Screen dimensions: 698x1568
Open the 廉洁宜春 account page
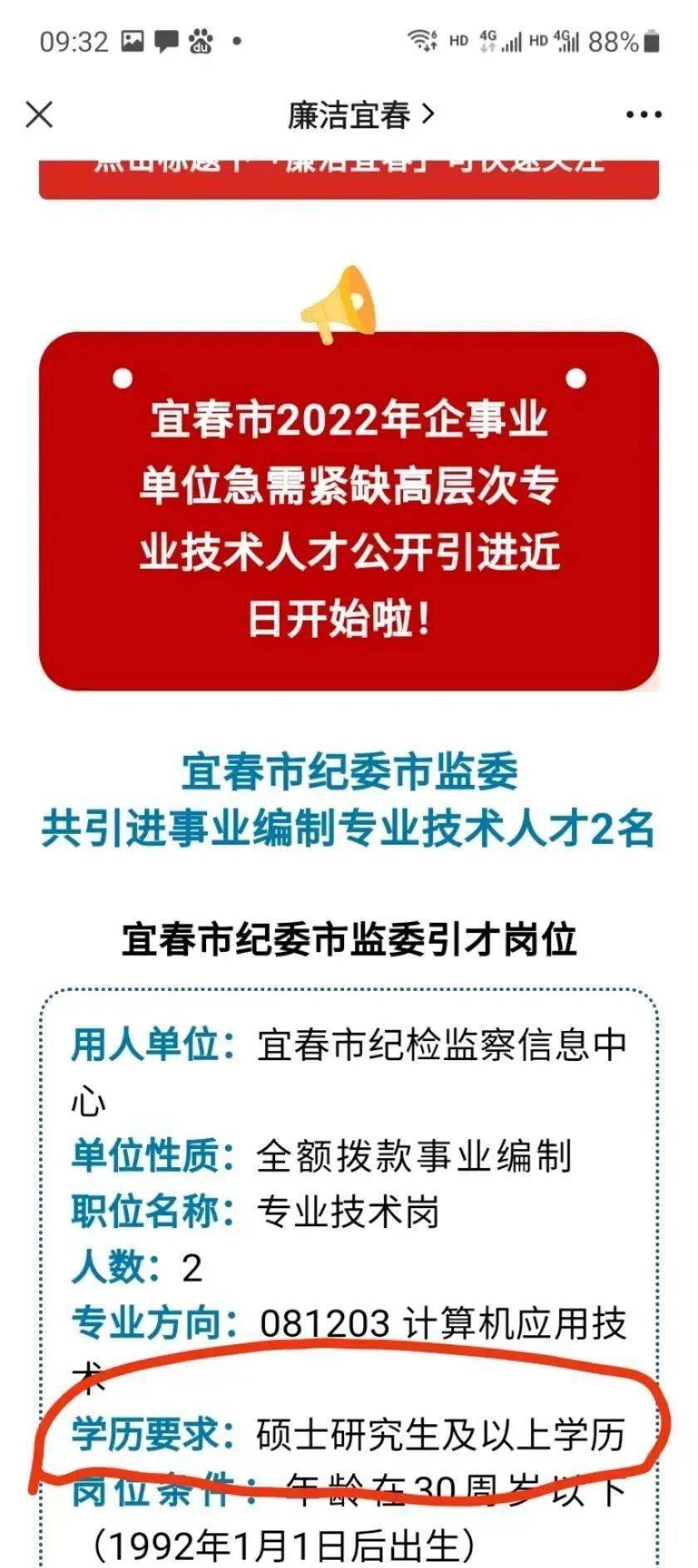(361, 115)
